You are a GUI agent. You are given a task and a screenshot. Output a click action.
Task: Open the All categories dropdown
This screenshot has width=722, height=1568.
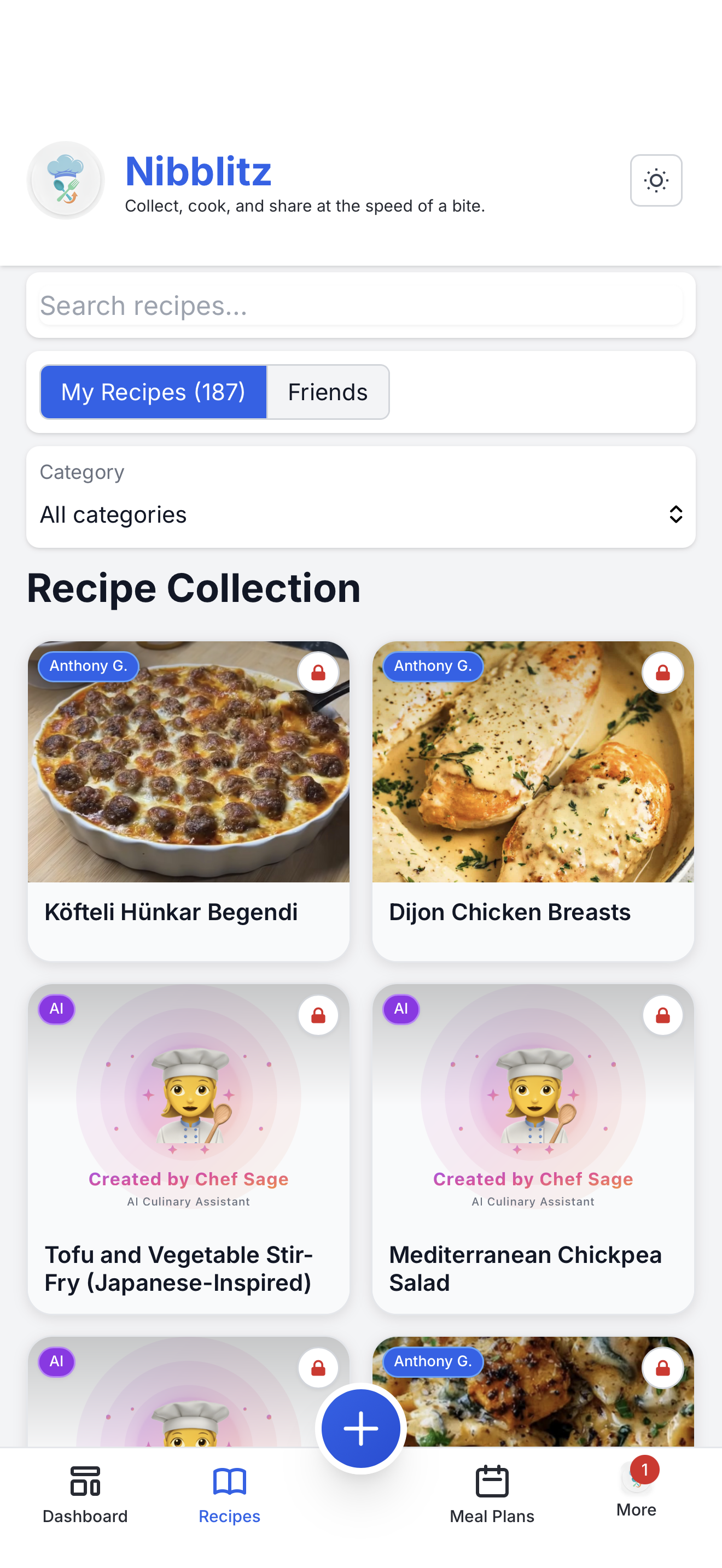click(361, 514)
